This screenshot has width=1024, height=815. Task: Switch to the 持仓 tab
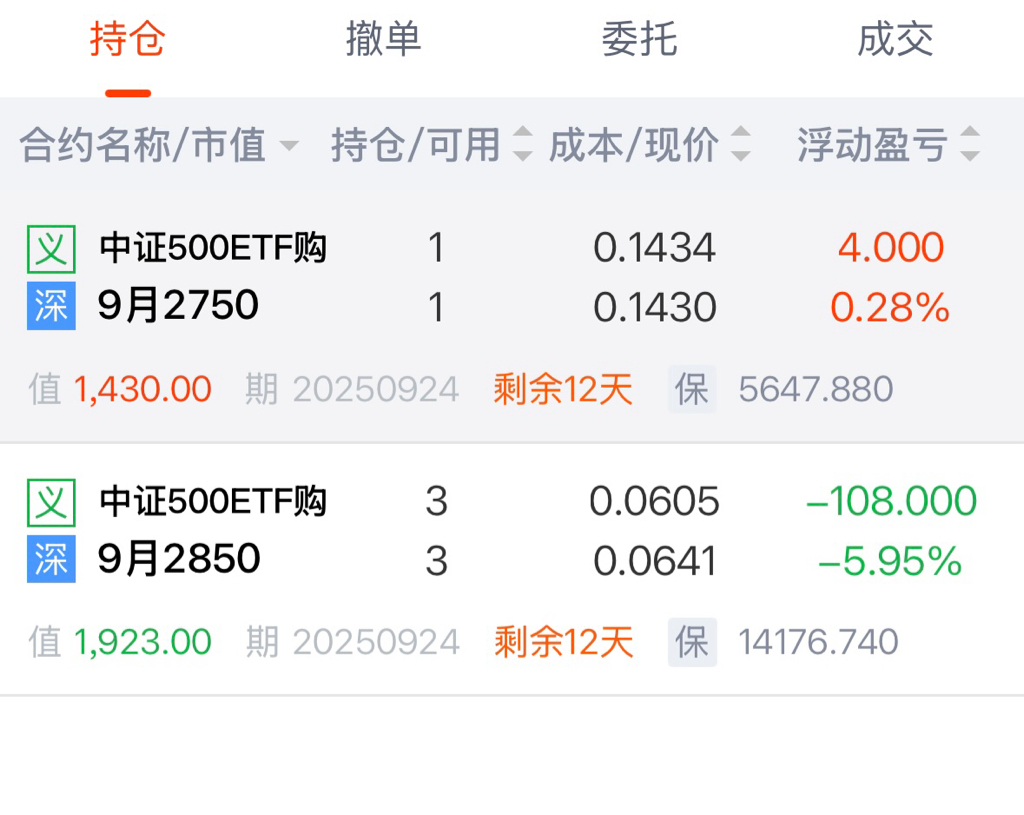[x=128, y=40]
